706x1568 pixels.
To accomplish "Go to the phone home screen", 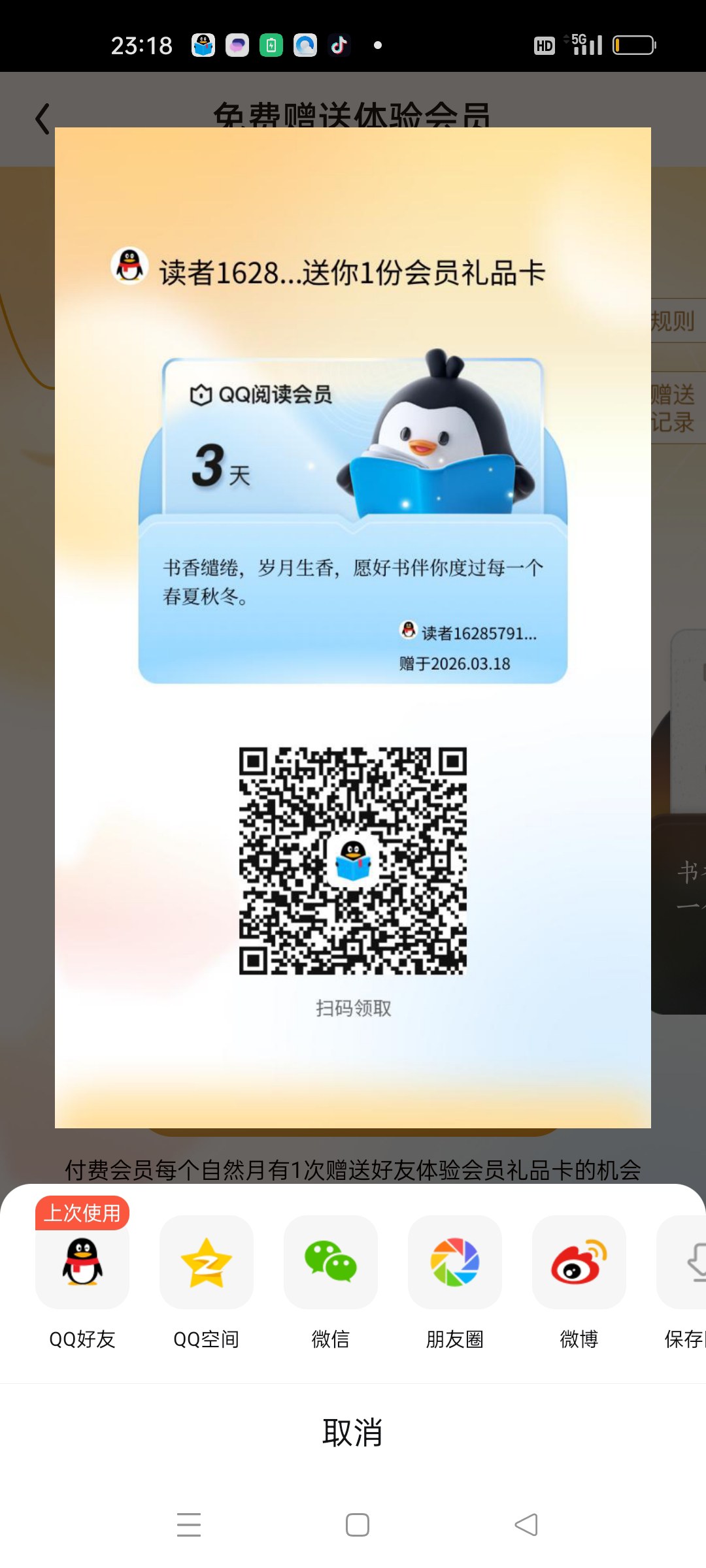I will 358,1524.
